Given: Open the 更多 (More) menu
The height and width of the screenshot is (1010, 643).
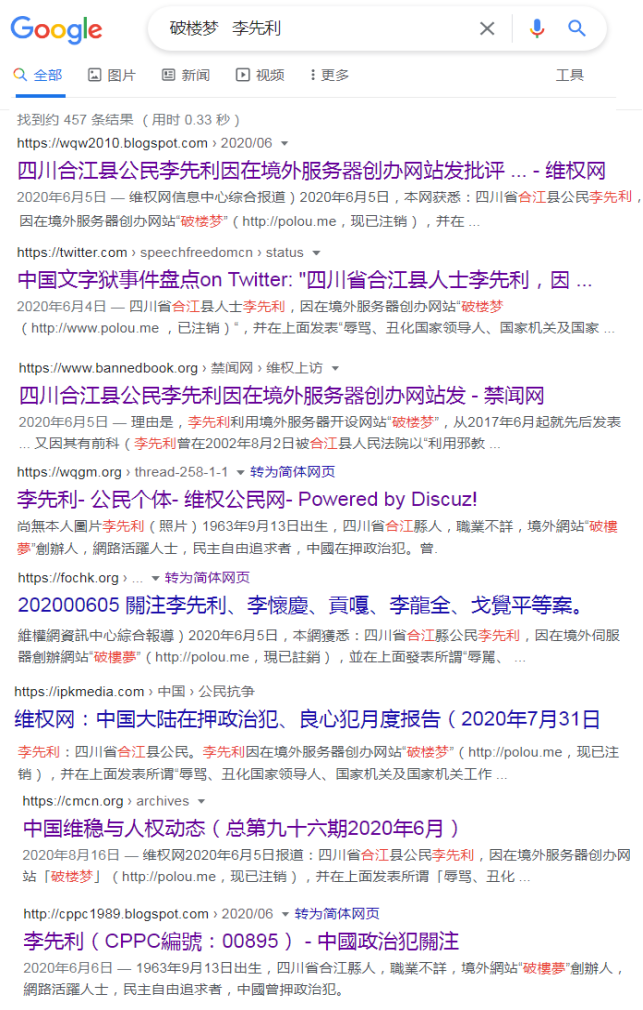Looking at the screenshot, I should click(330, 75).
